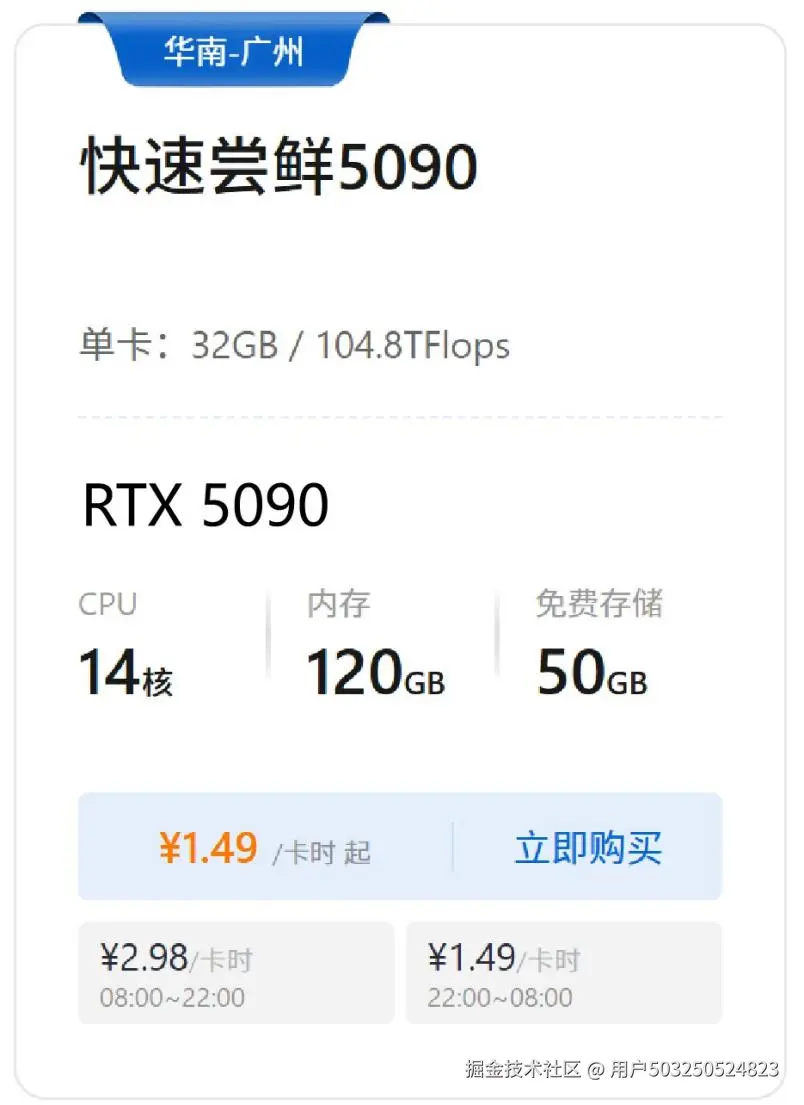Viewport: 804px width, 1105px height.
Task: Click the 32GB / 104.8TFlops spec line
Action: 293,345
